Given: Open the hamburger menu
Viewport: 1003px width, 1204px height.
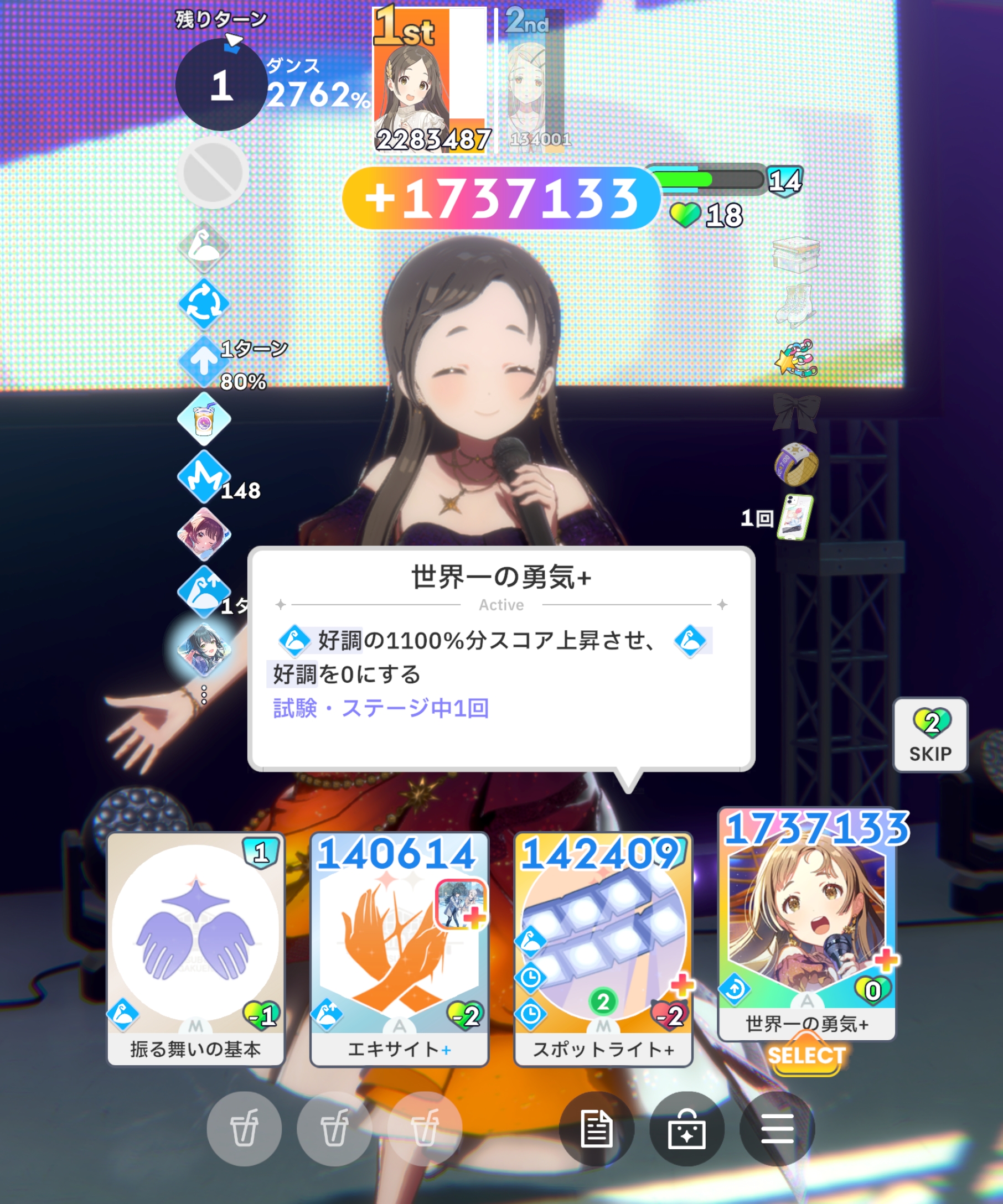Looking at the screenshot, I should [x=777, y=1128].
